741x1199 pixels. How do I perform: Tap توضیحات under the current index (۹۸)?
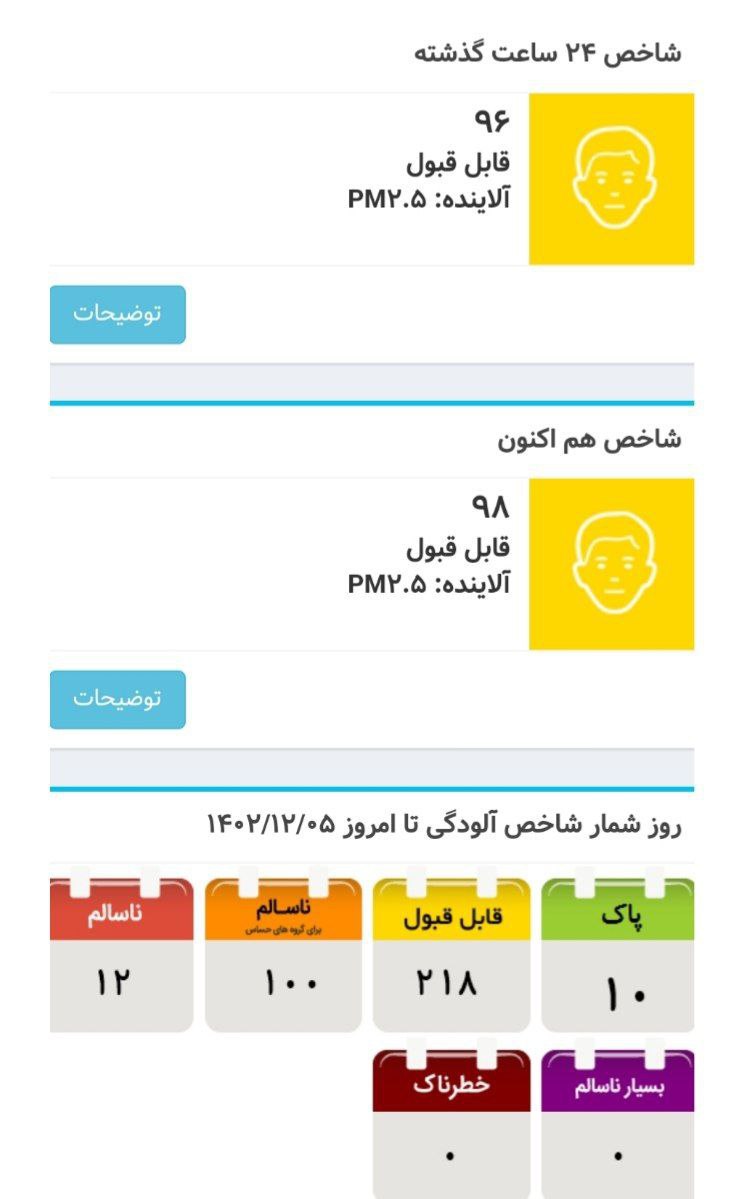tap(117, 699)
